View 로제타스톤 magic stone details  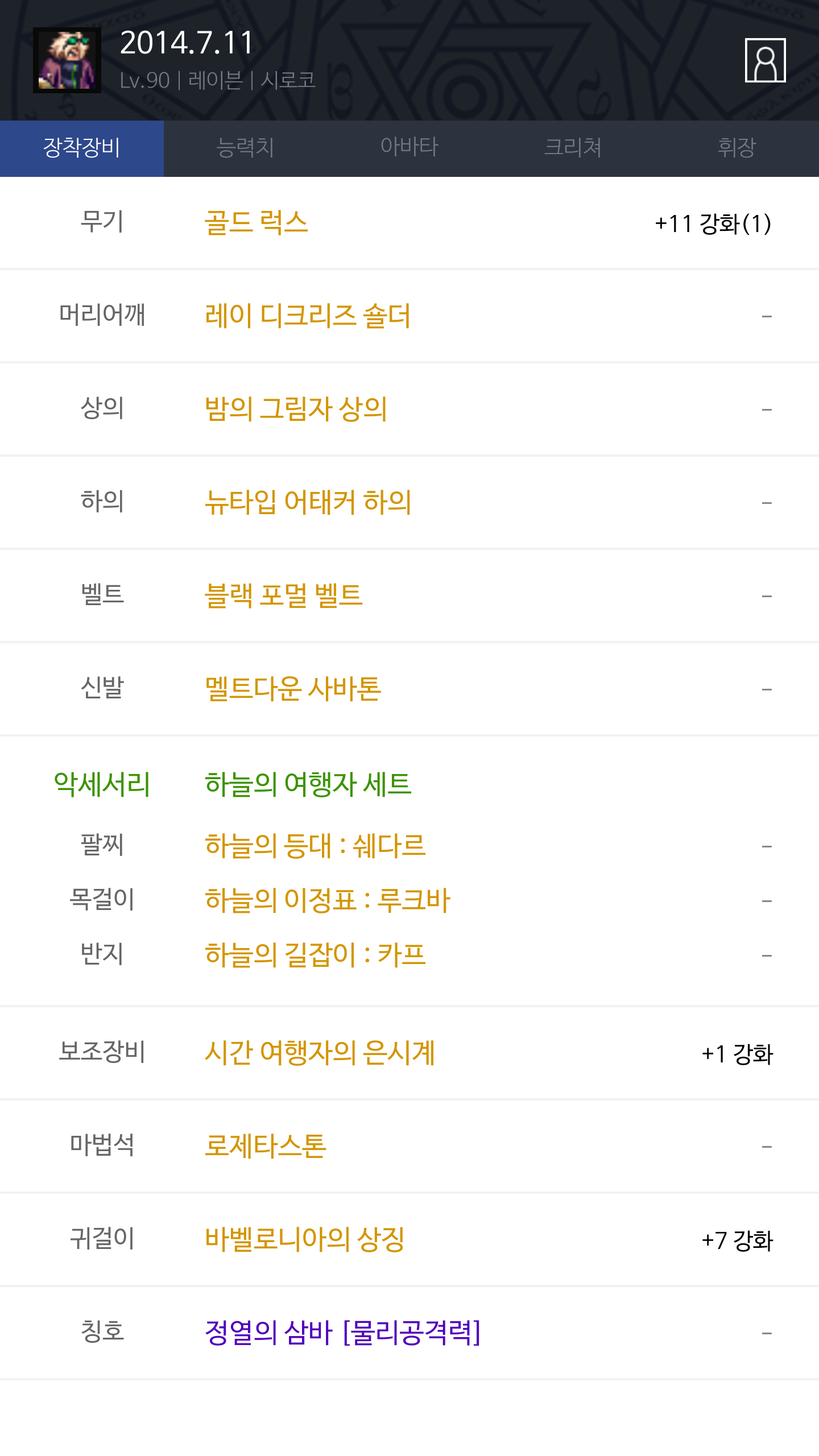pyautogui.click(x=265, y=1147)
